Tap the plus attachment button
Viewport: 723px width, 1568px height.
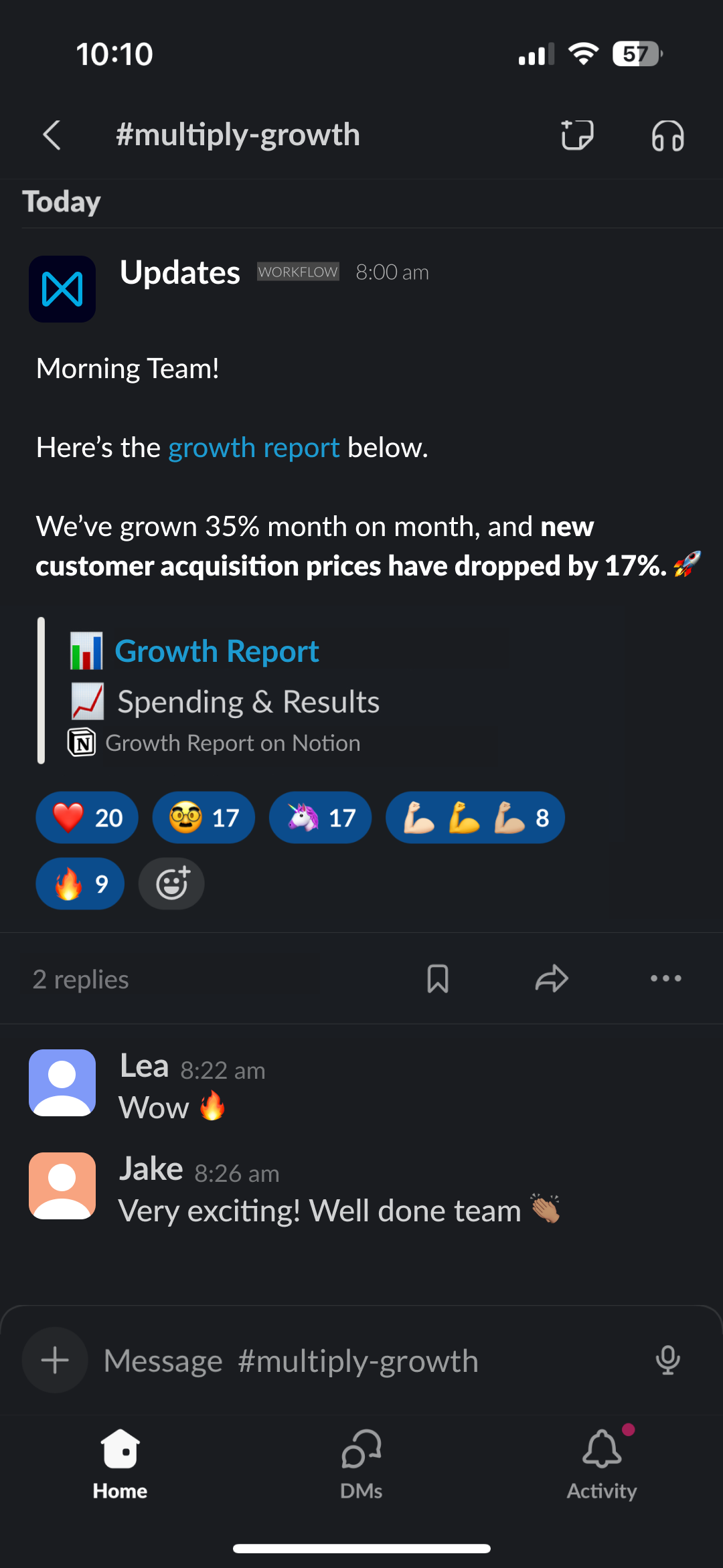[x=55, y=1360]
